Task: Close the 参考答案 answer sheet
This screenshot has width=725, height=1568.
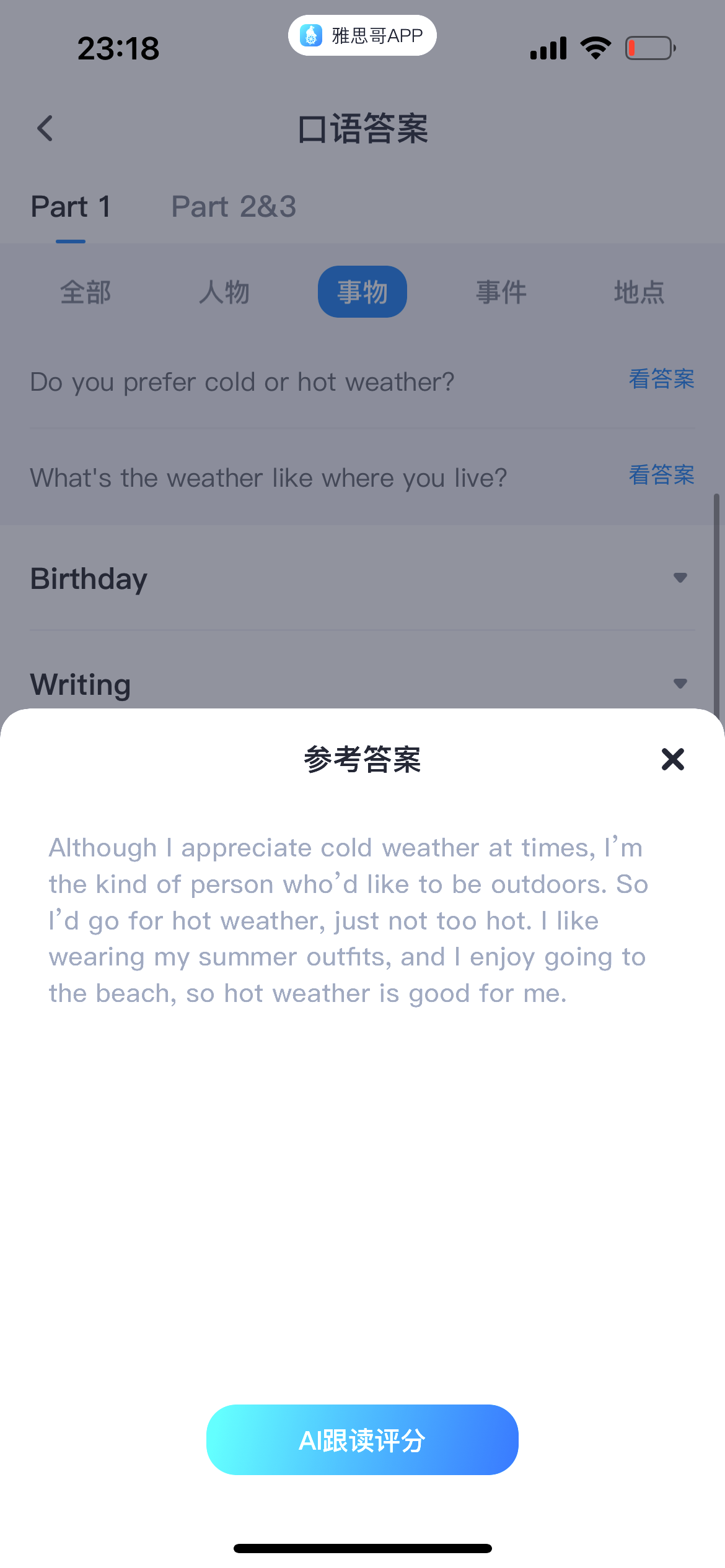Action: 672,759
